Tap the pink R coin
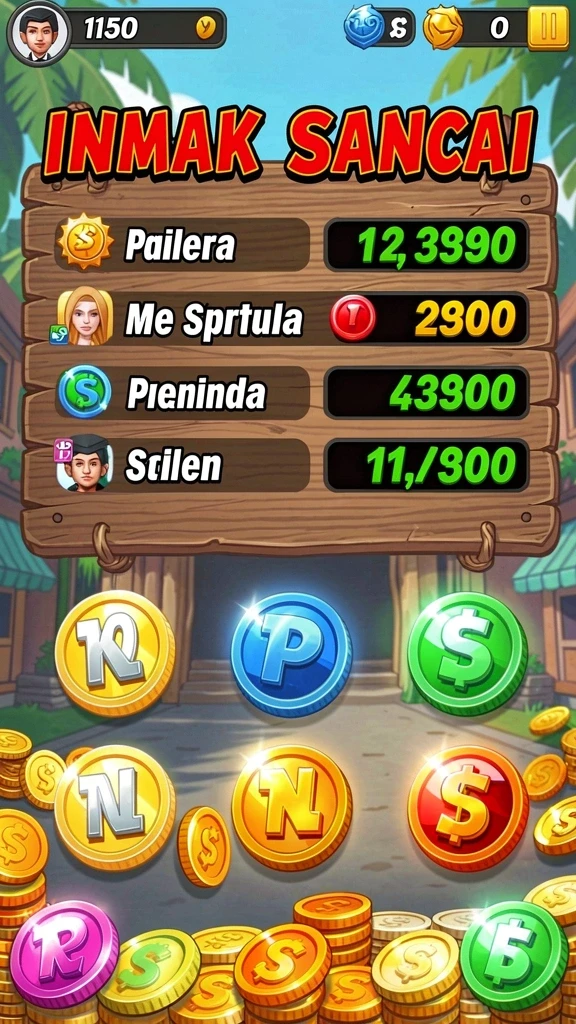Screen dimensions: 576x1024 point(65,954)
